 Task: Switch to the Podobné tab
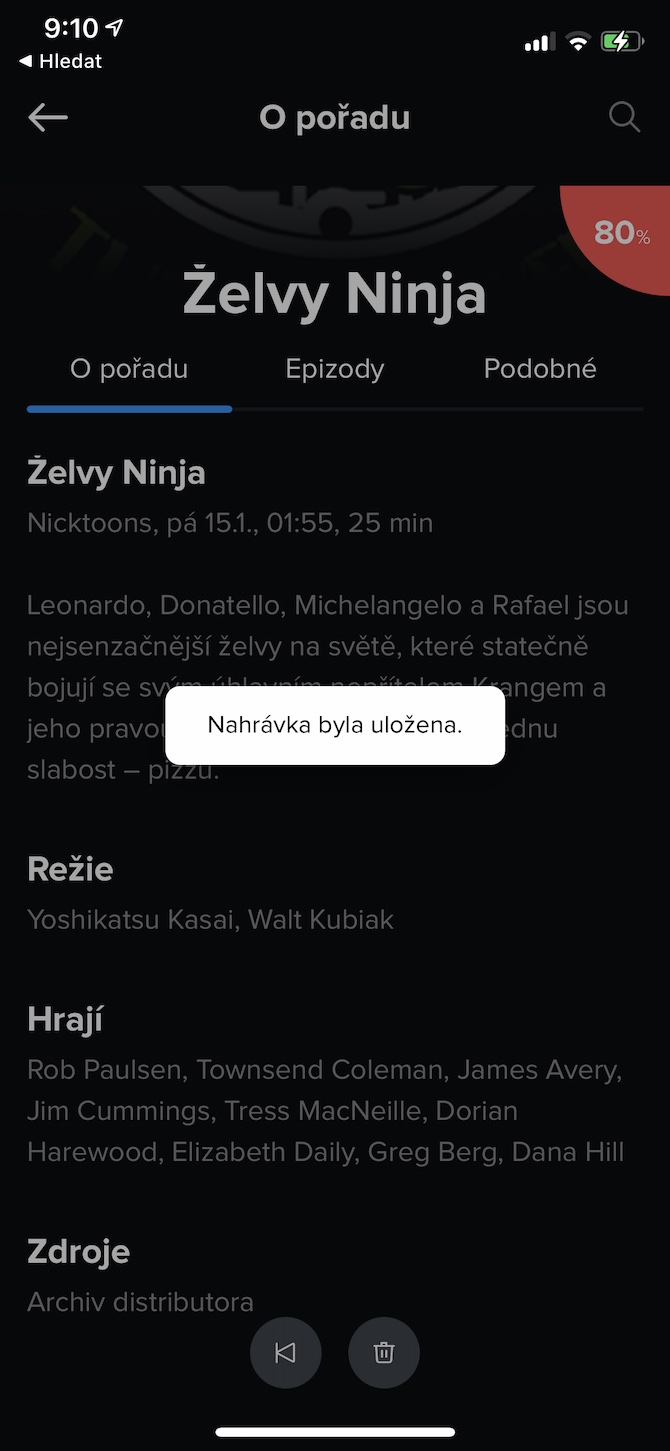click(x=540, y=369)
